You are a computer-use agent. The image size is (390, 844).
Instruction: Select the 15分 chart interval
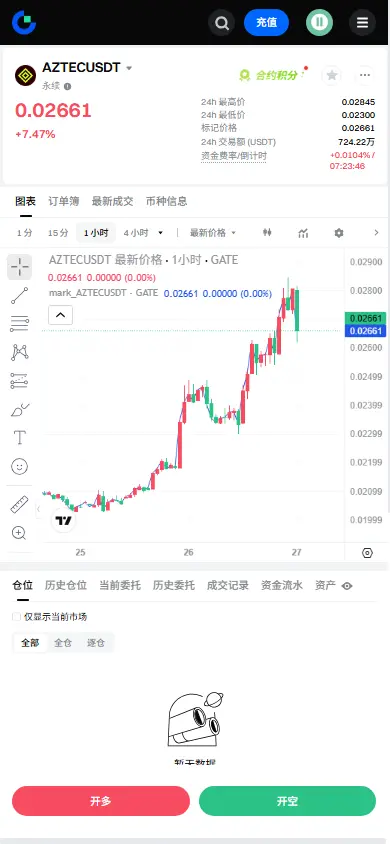click(58, 233)
